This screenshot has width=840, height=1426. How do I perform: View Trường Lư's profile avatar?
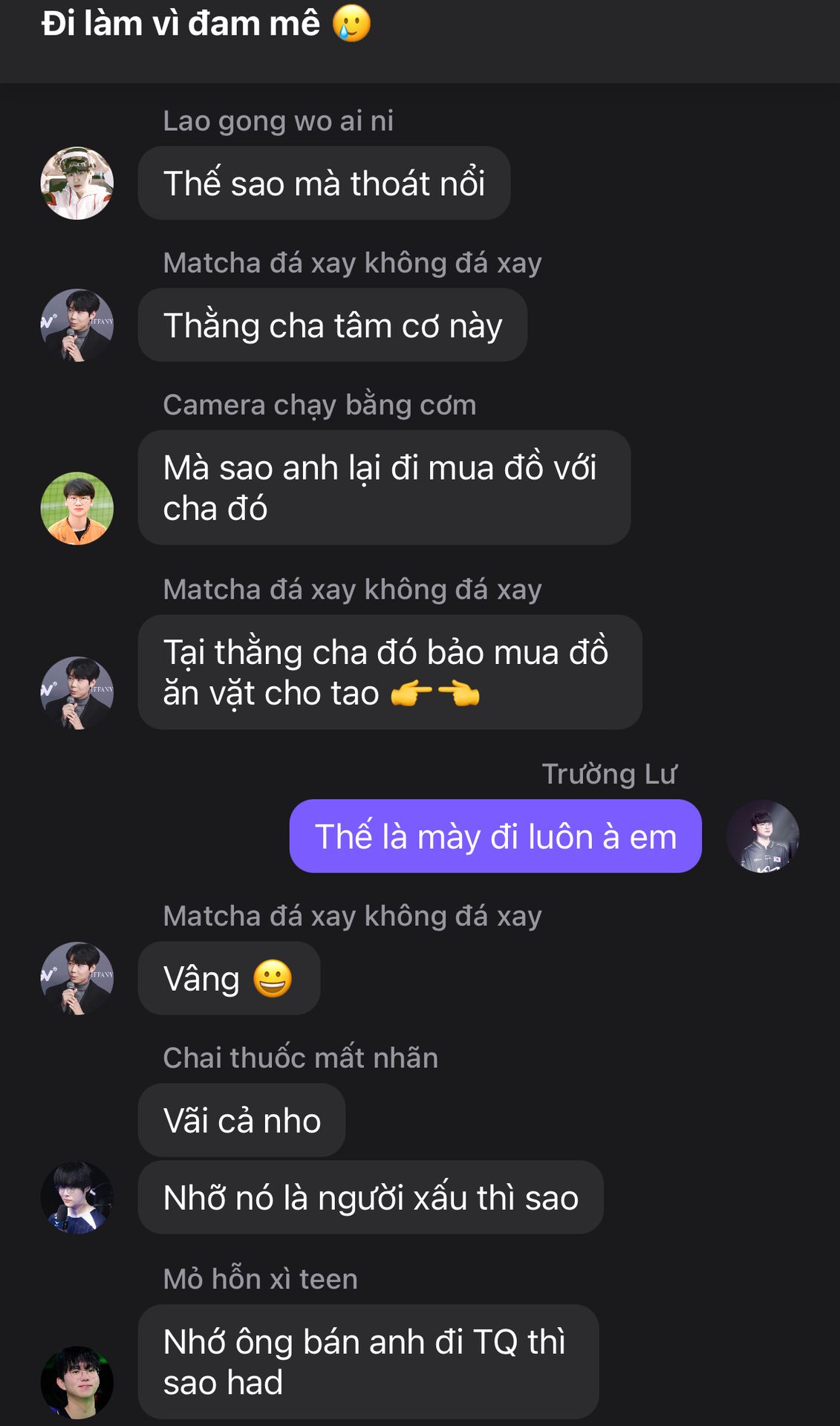coord(762,836)
